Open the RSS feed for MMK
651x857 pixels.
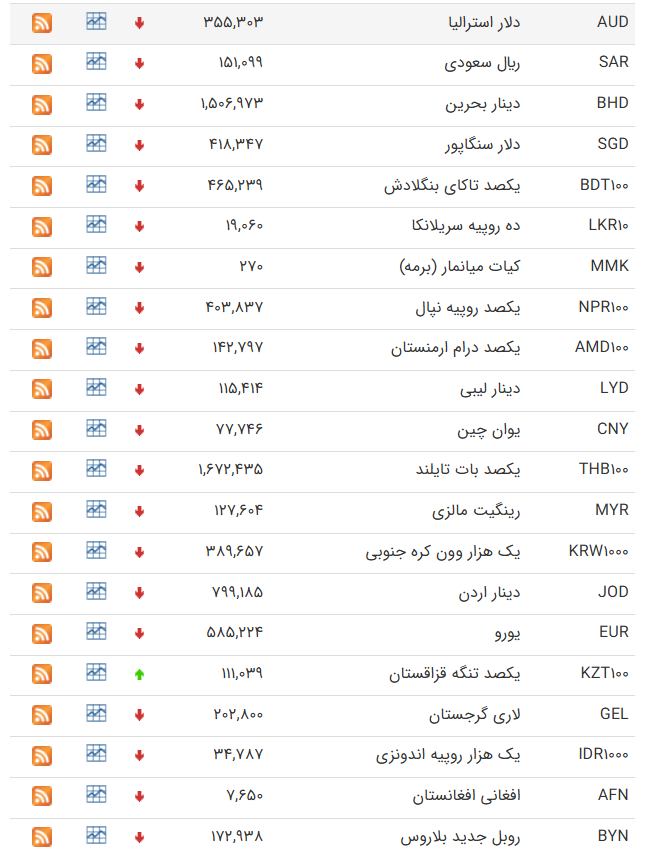(x=42, y=267)
